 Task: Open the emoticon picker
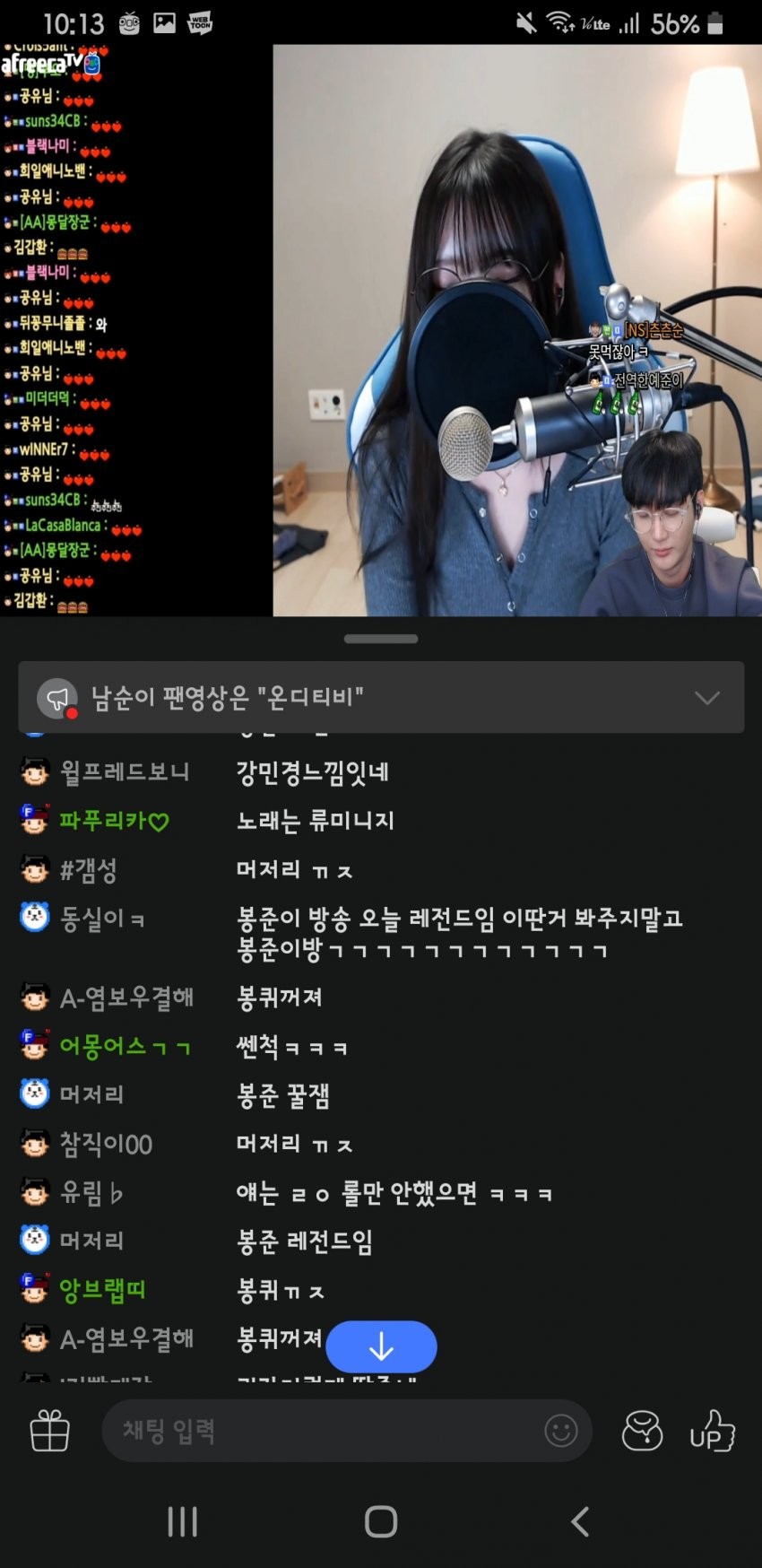561,1431
